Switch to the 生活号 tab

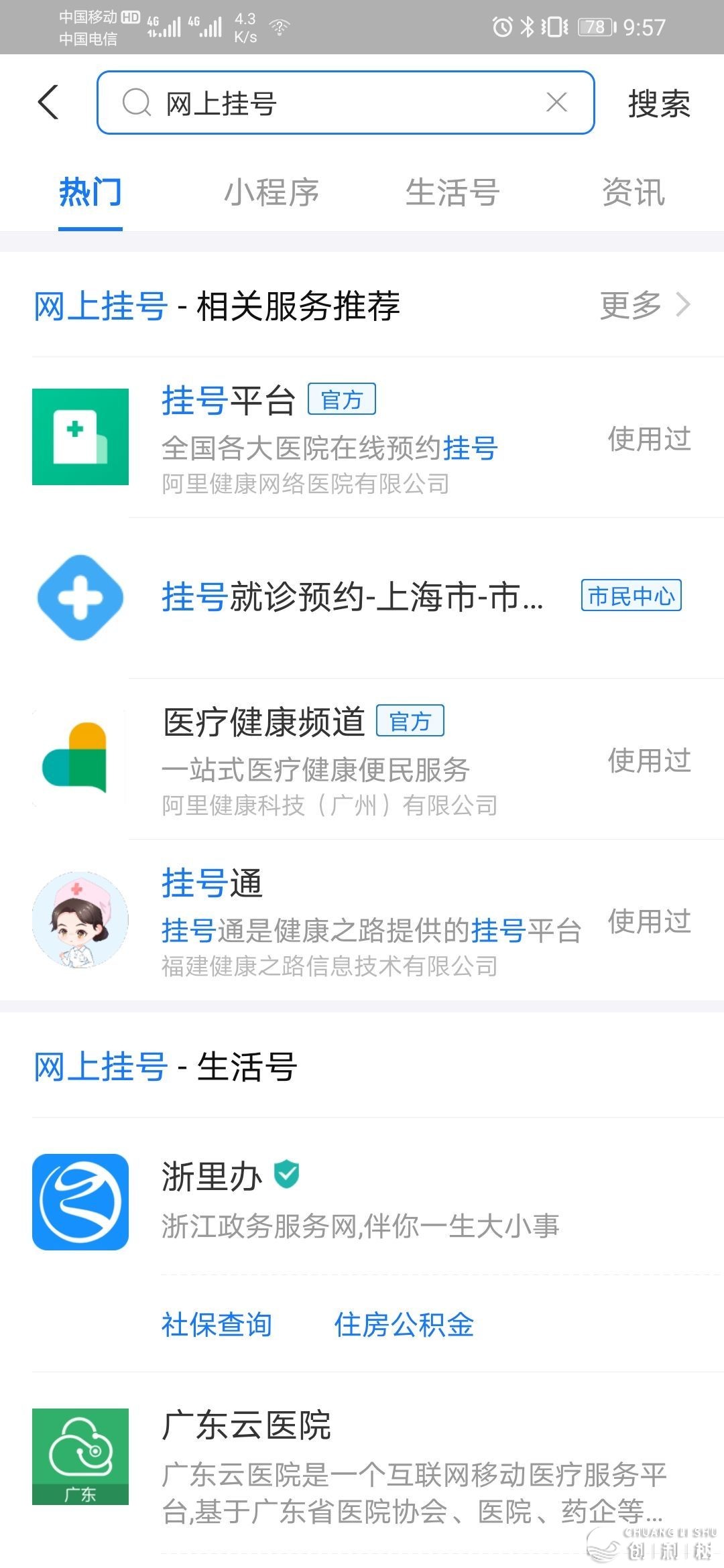(x=452, y=193)
